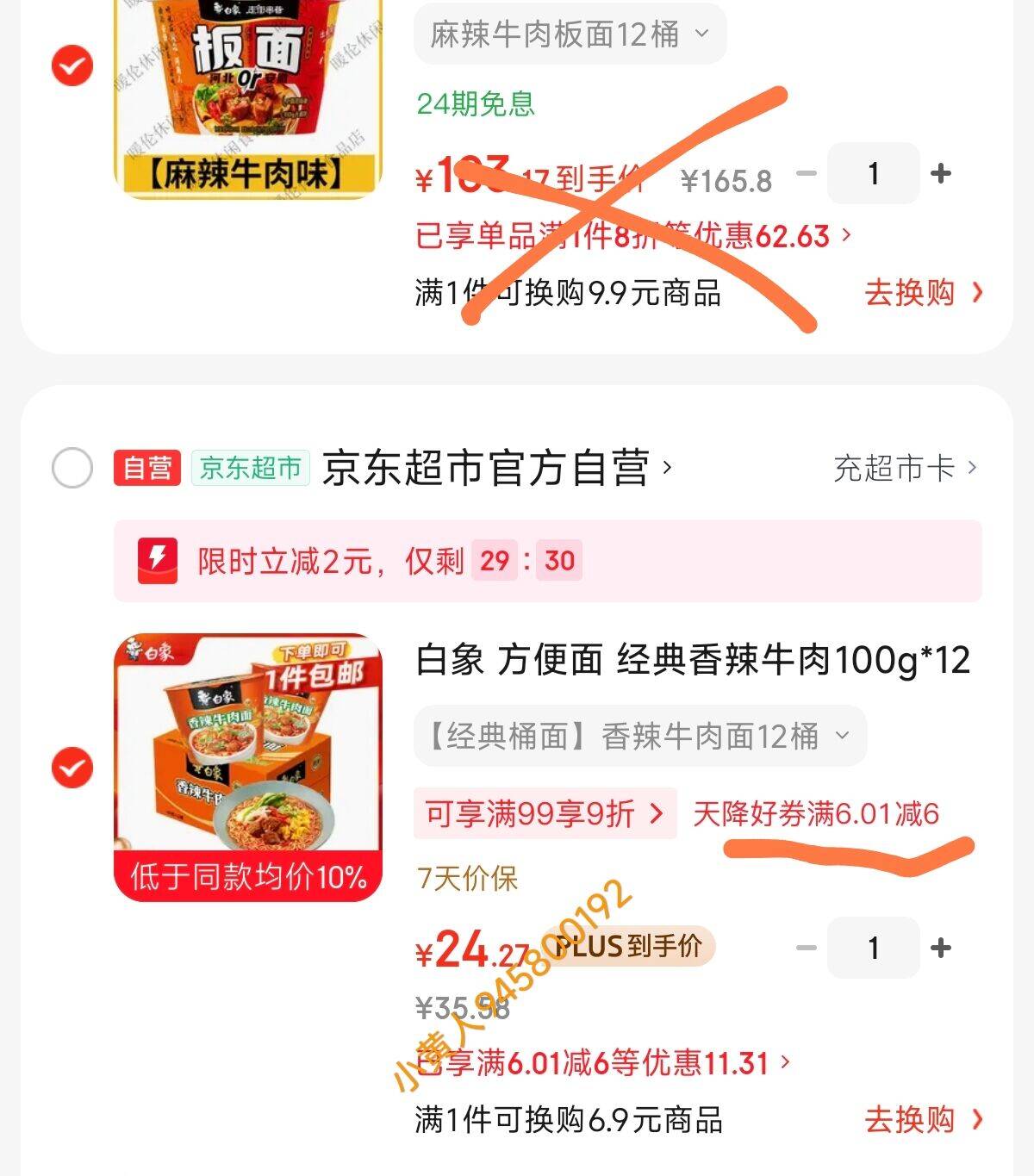Increase the 板面 quantity with the plus
Screen dimensions: 1034x1176
[x=941, y=174]
